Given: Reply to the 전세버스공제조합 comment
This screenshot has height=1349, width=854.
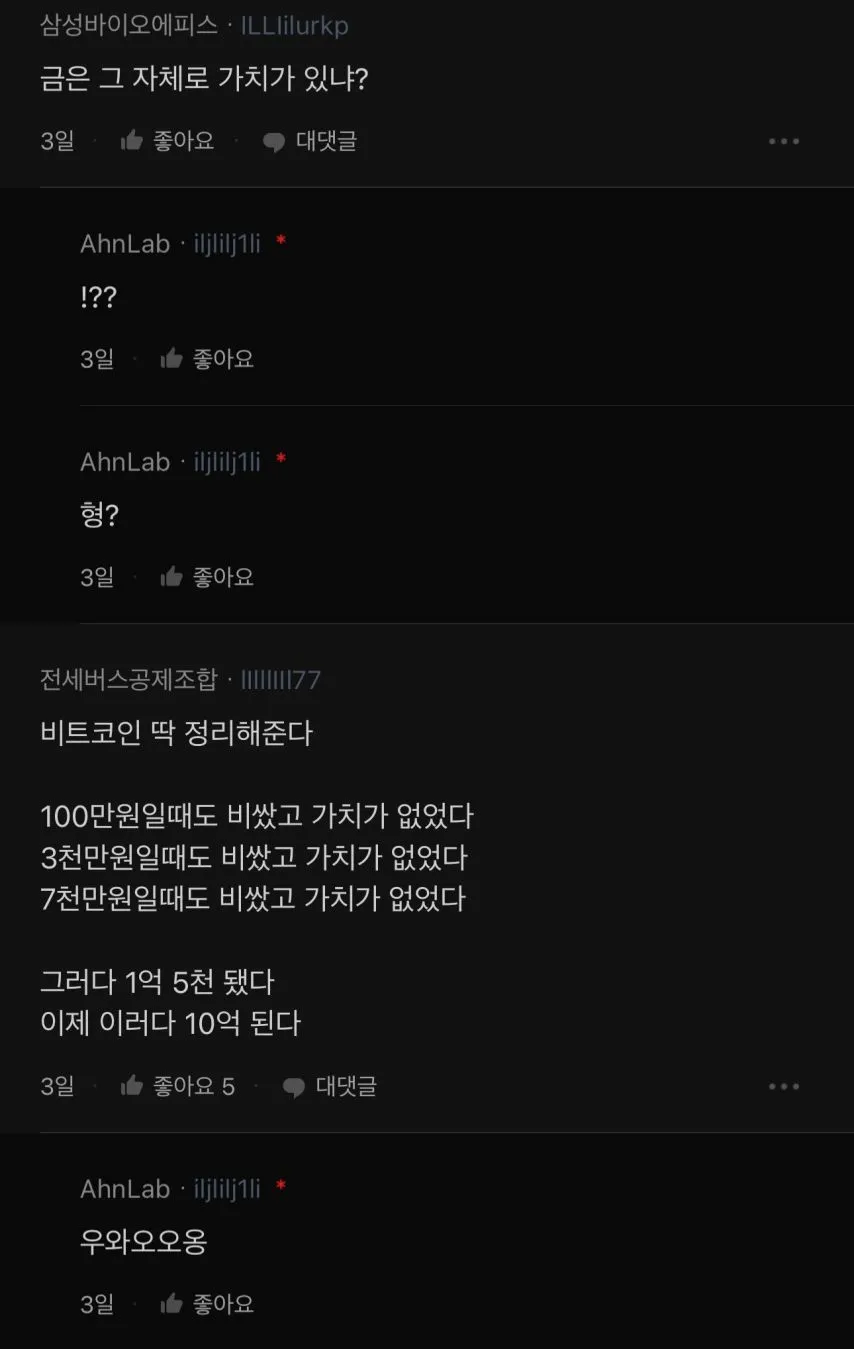Looking at the screenshot, I should pos(329,1086).
